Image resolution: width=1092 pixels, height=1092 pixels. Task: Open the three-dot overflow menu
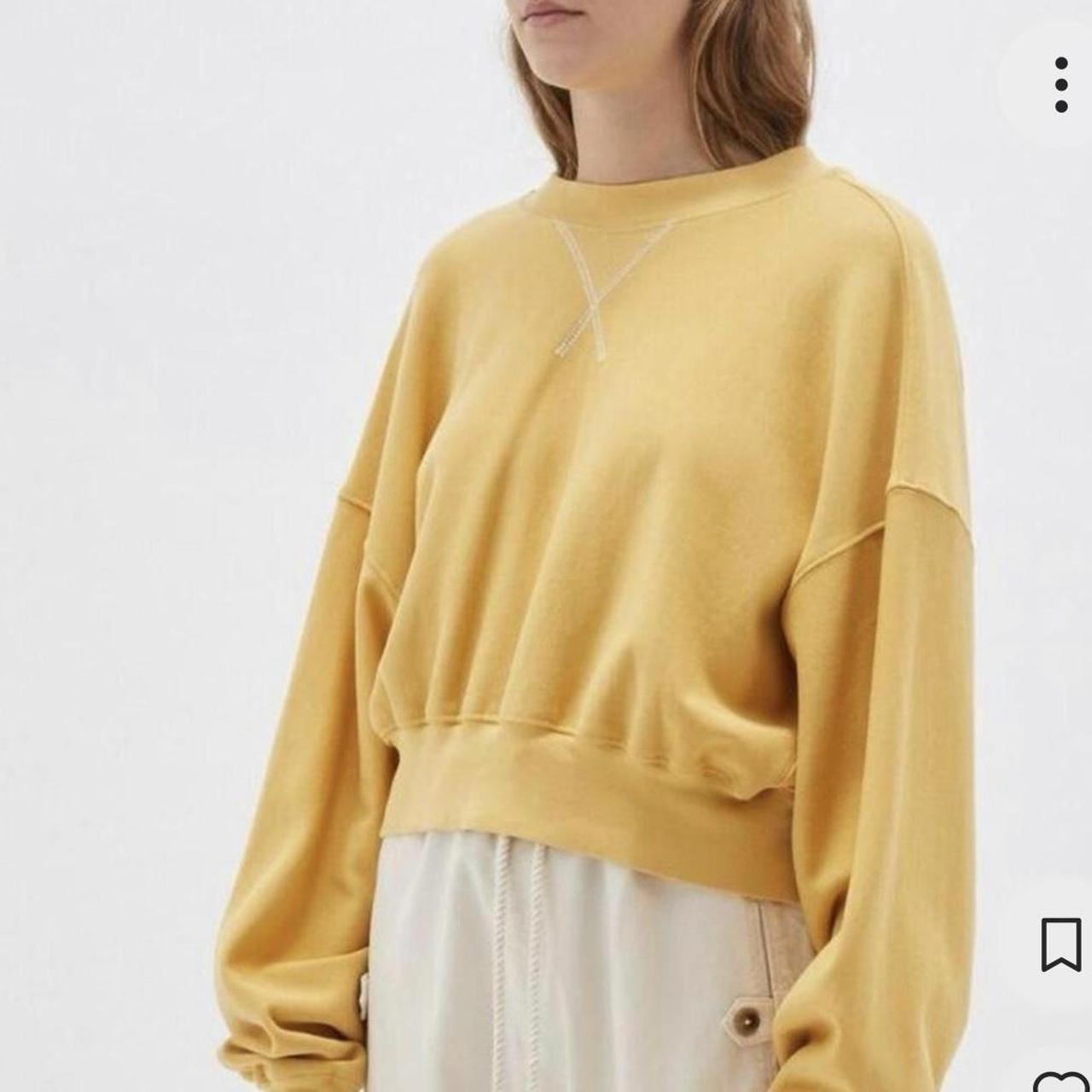(x=1060, y=85)
